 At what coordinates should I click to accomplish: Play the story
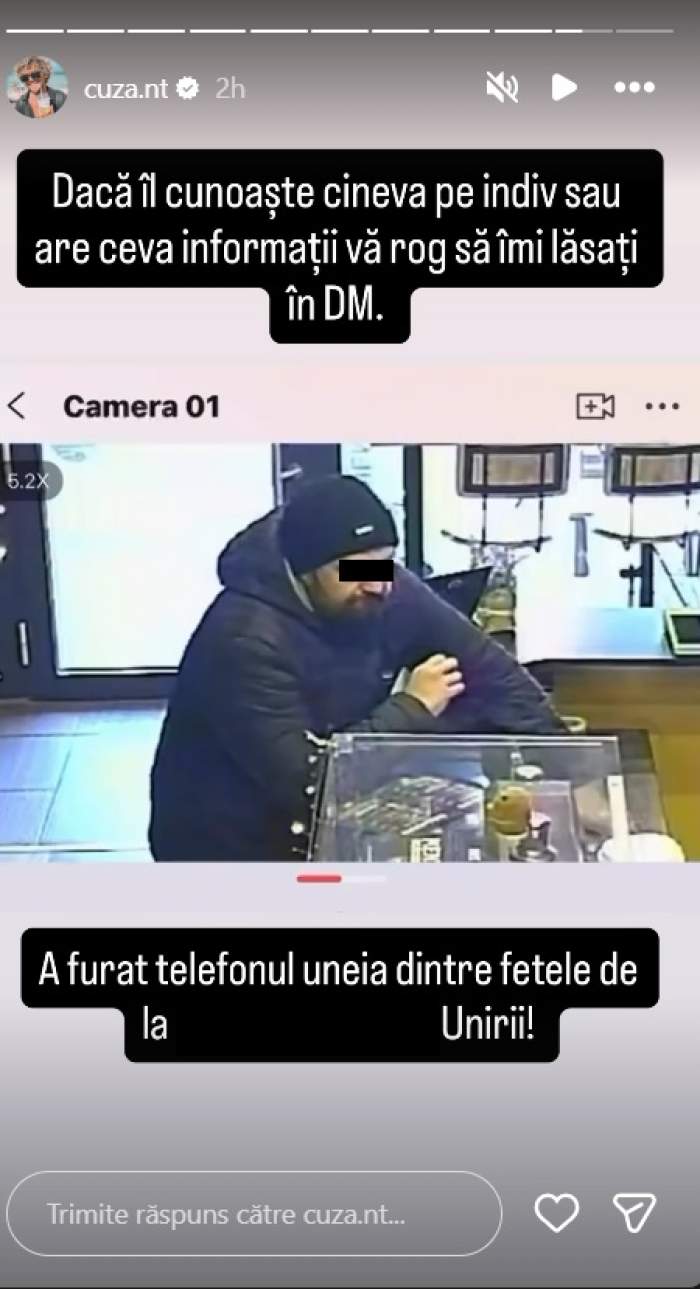tap(564, 88)
